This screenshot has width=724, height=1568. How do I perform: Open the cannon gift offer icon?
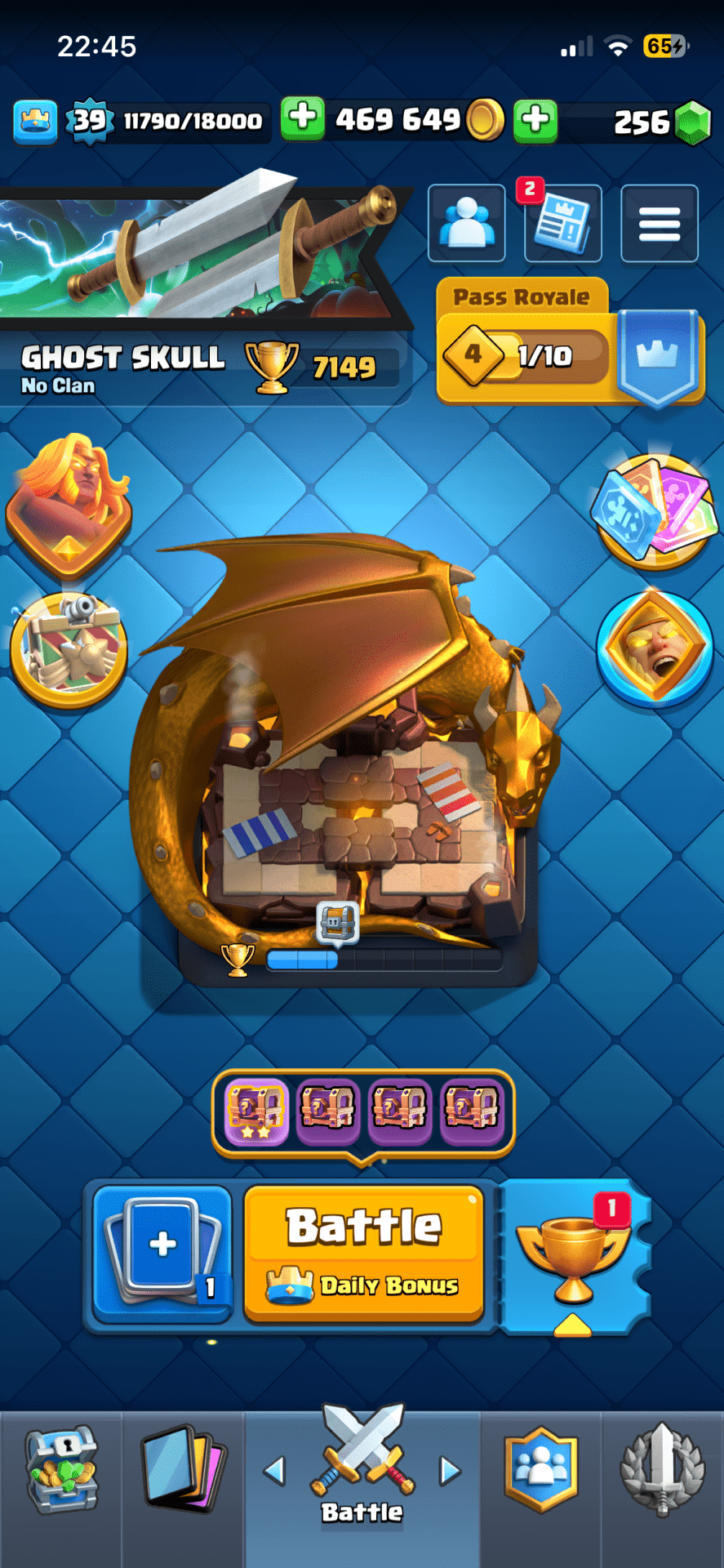69,649
